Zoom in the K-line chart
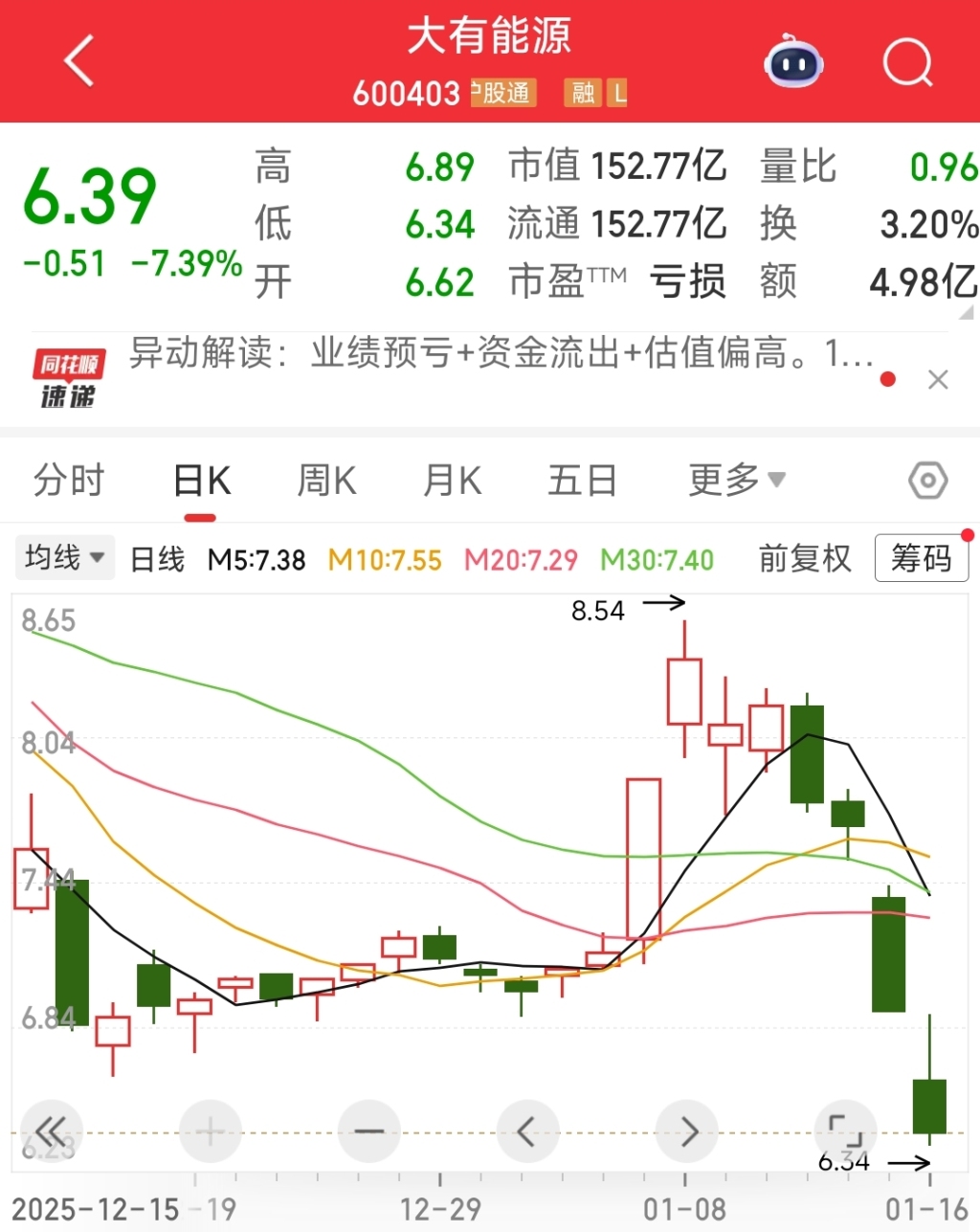 pos(210,1132)
